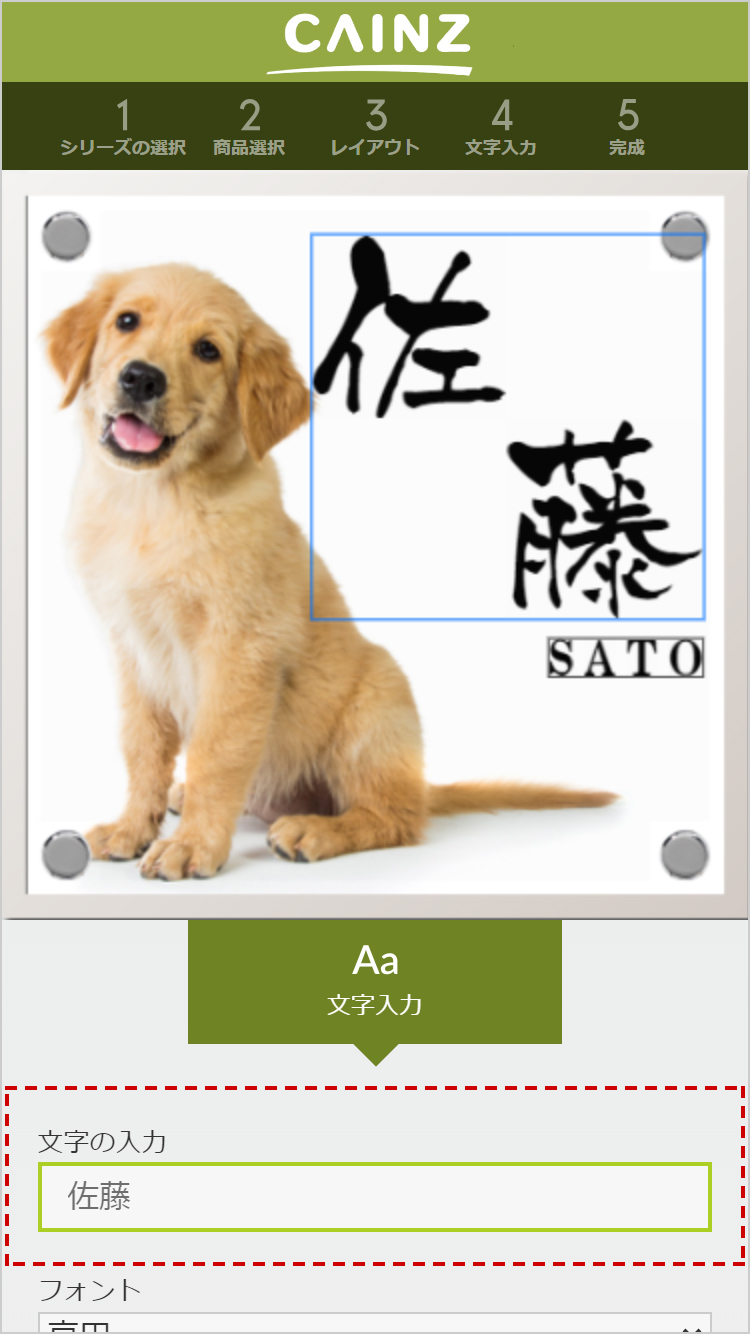Image resolution: width=750 pixels, height=1334 pixels.
Task: Select the 佐藤 kanji text box on the nameplate
Action: point(508,427)
